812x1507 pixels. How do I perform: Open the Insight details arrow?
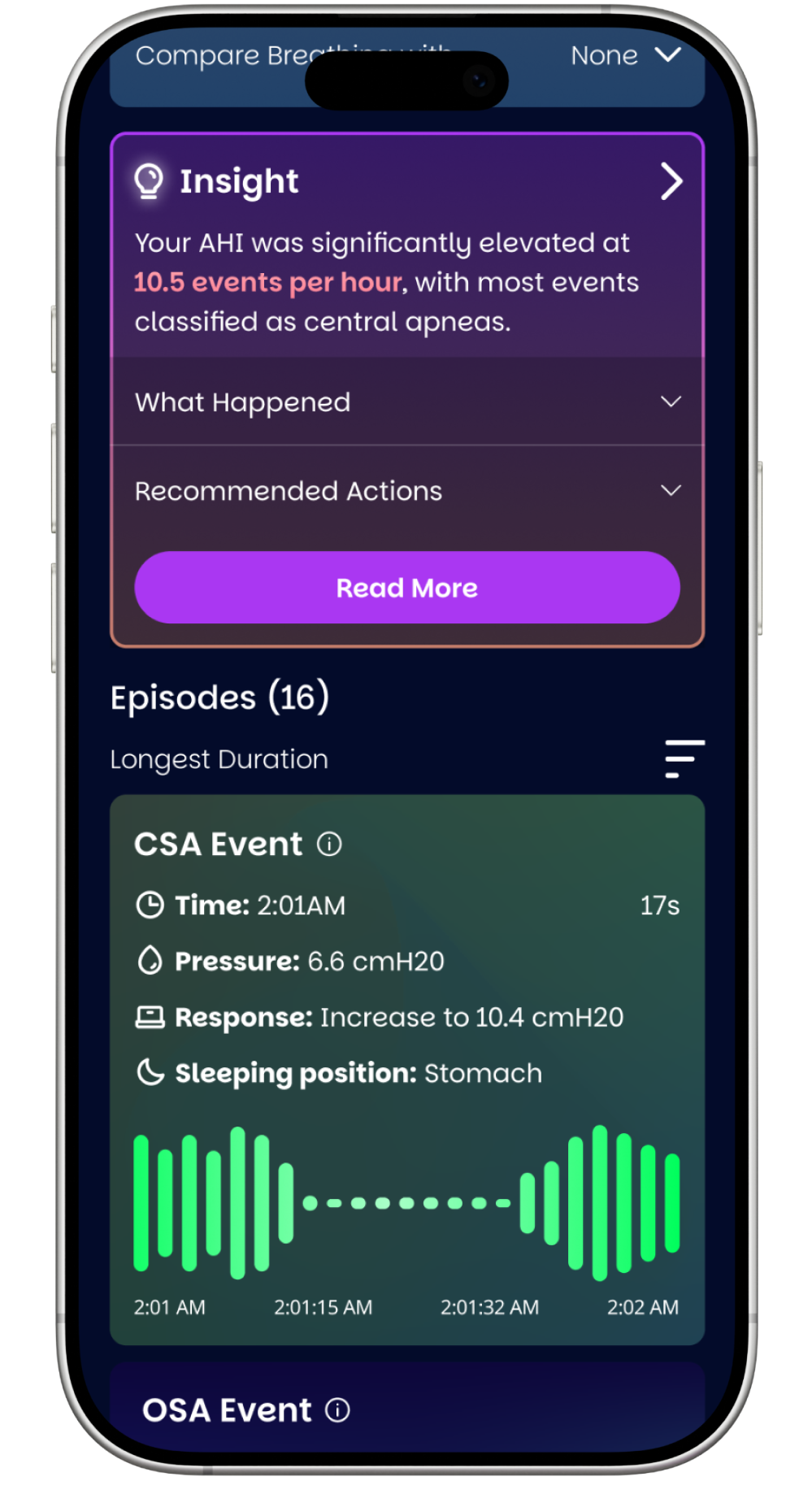tap(671, 181)
